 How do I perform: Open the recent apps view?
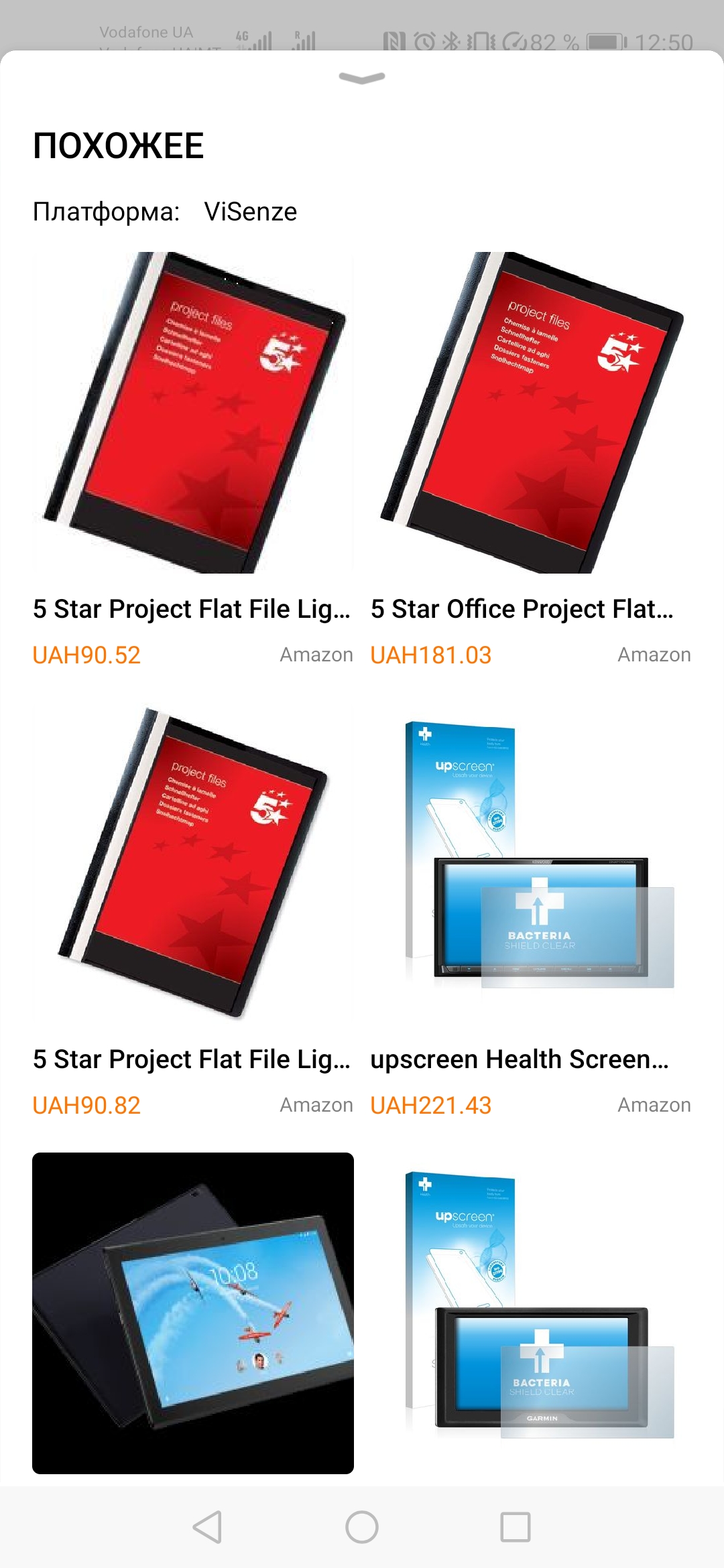(x=516, y=1527)
